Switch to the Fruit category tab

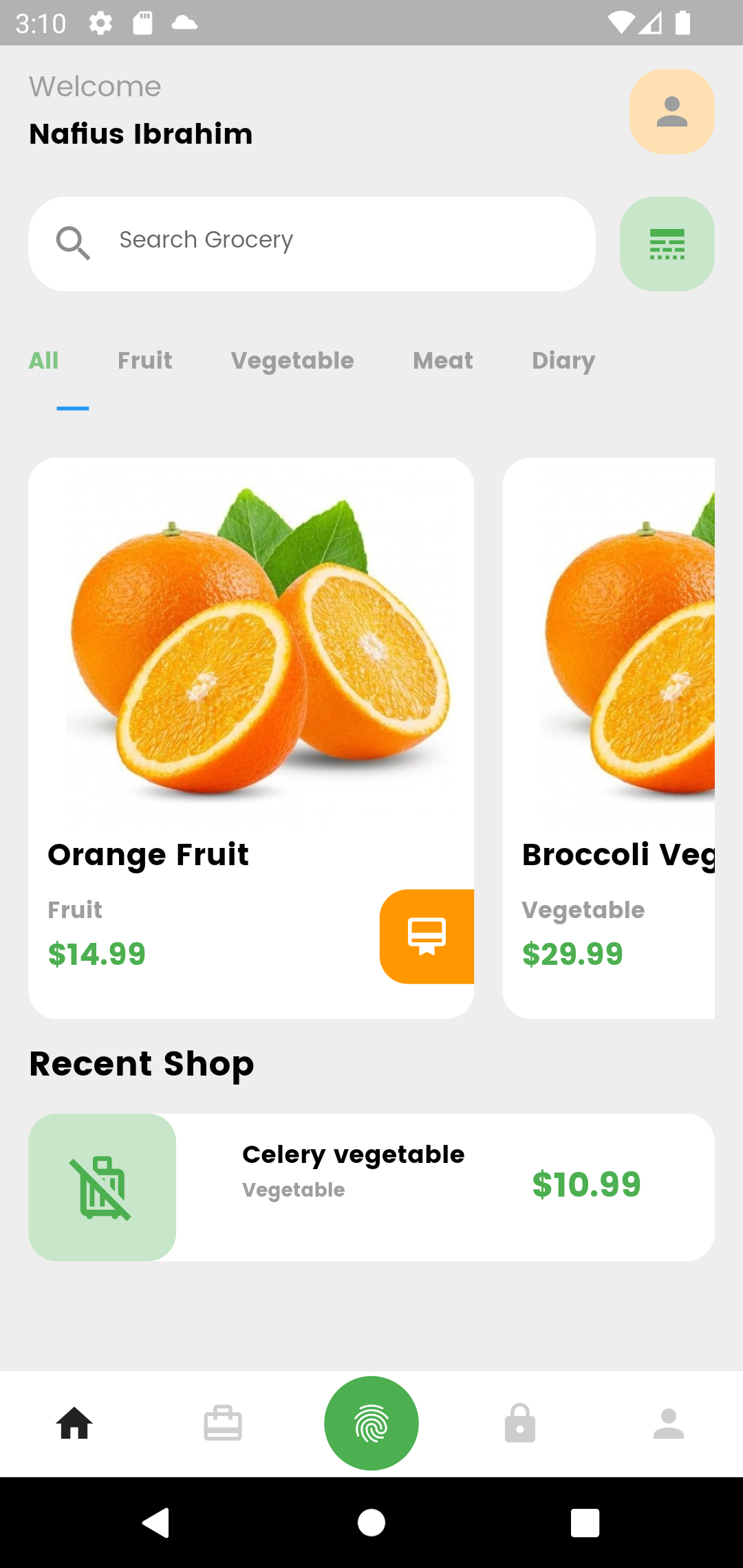tap(144, 360)
